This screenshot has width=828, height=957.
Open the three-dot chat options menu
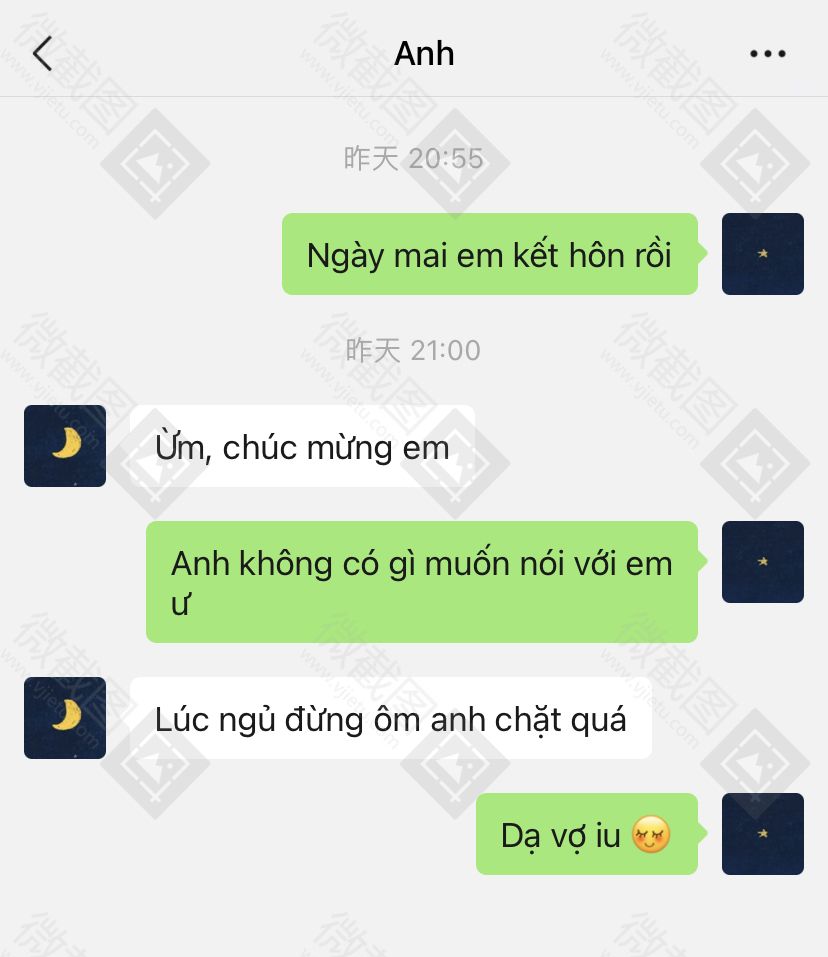point(767,54)
